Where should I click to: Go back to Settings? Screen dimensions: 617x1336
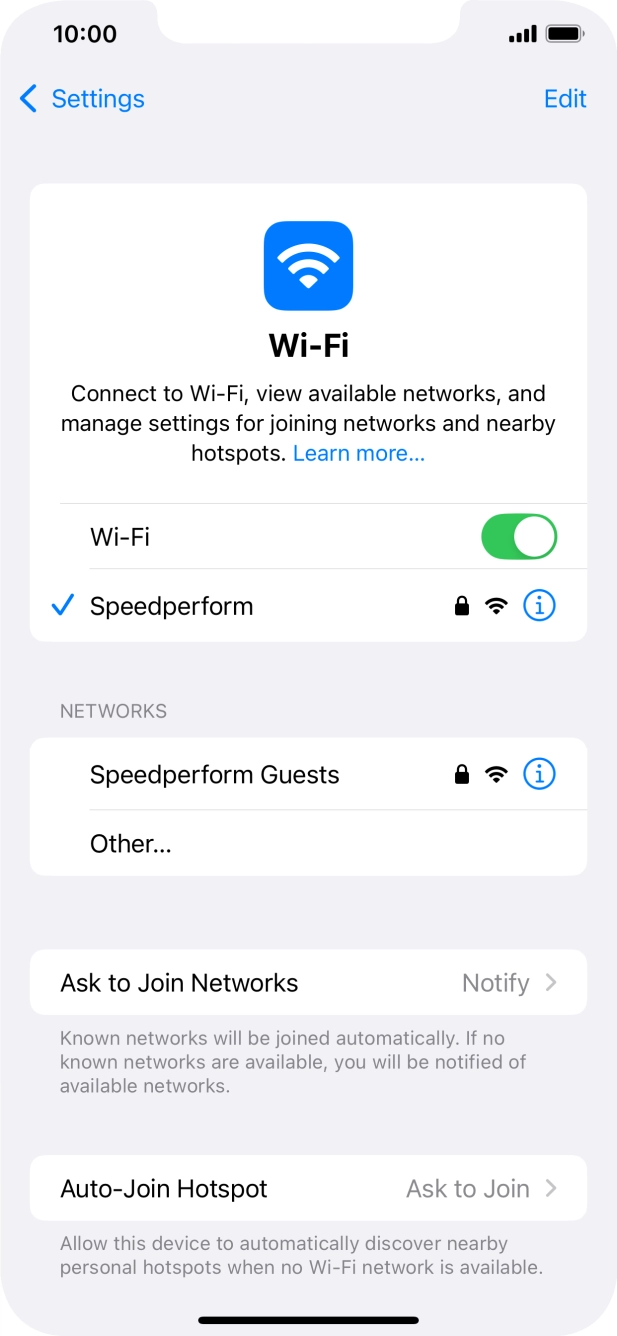tap(82, 99)
